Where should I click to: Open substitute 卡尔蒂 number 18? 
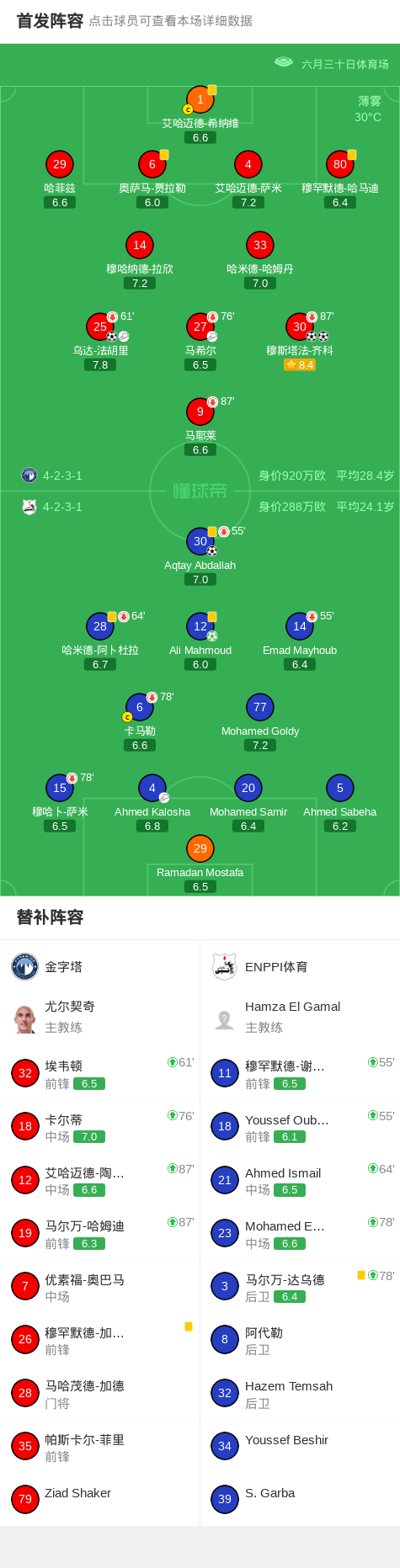tap(100, 1127)
